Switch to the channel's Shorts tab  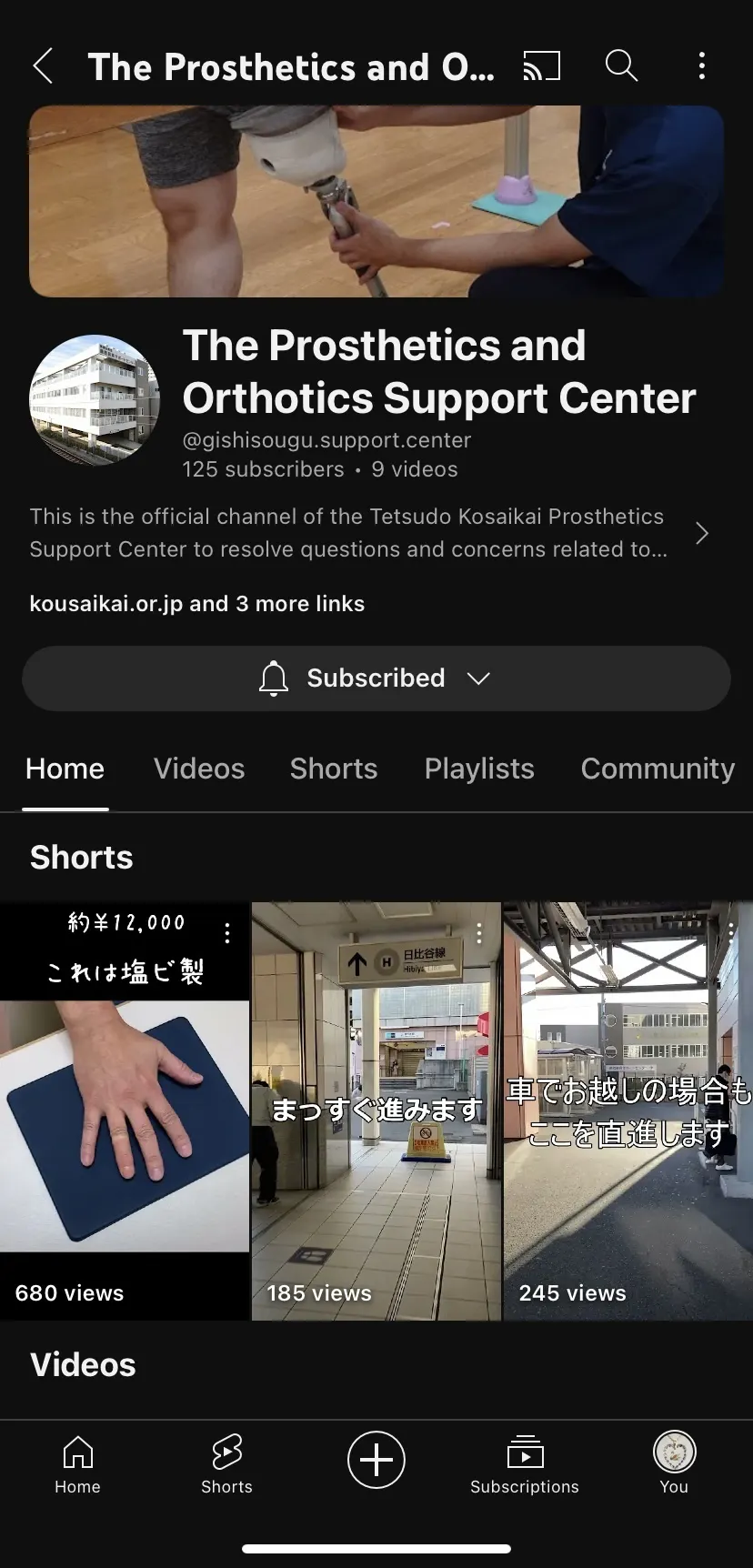(333, 769)
